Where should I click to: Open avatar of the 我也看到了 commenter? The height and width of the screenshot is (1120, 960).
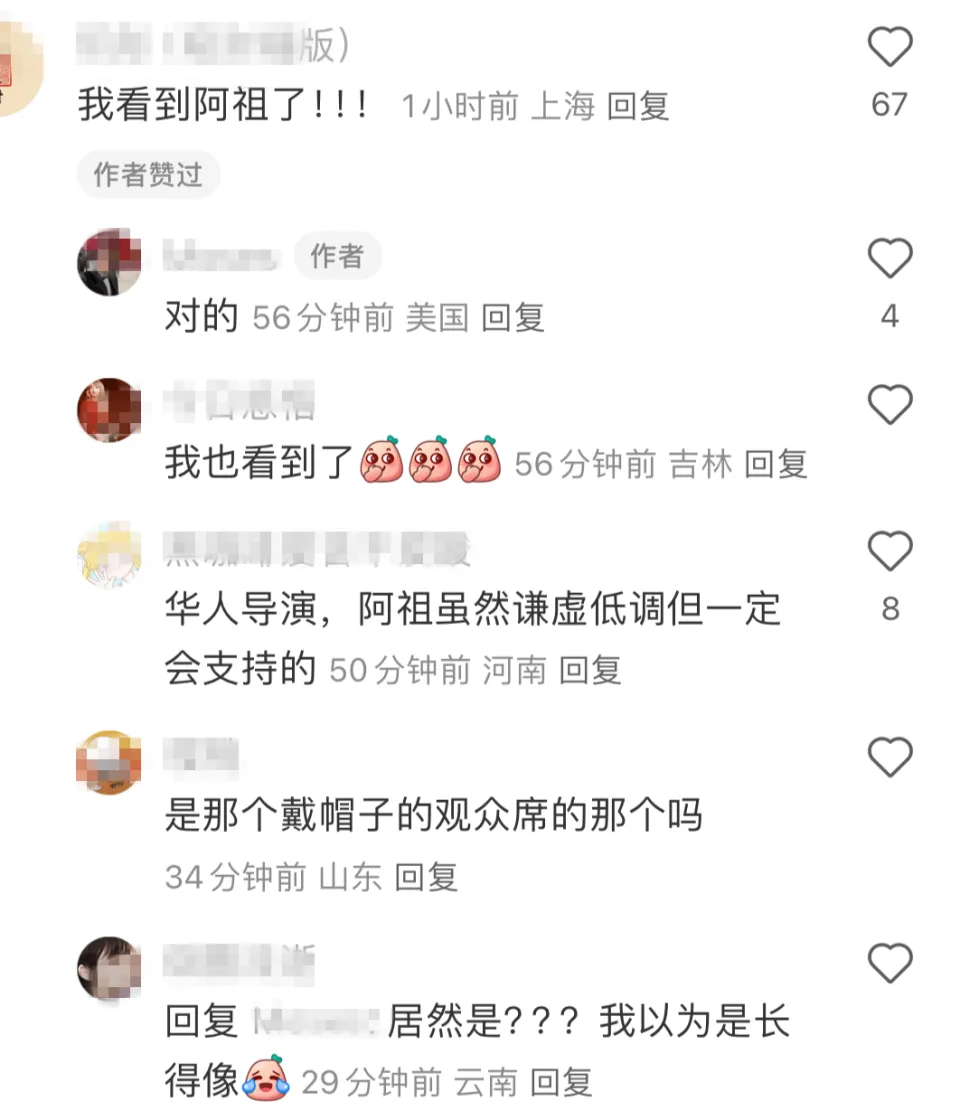pyautogui.click(x=109, y=409)
